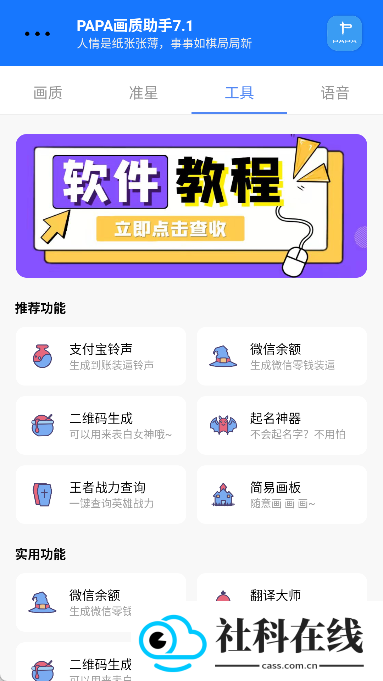Open the three-dot menu in header

tap(37, 33)
